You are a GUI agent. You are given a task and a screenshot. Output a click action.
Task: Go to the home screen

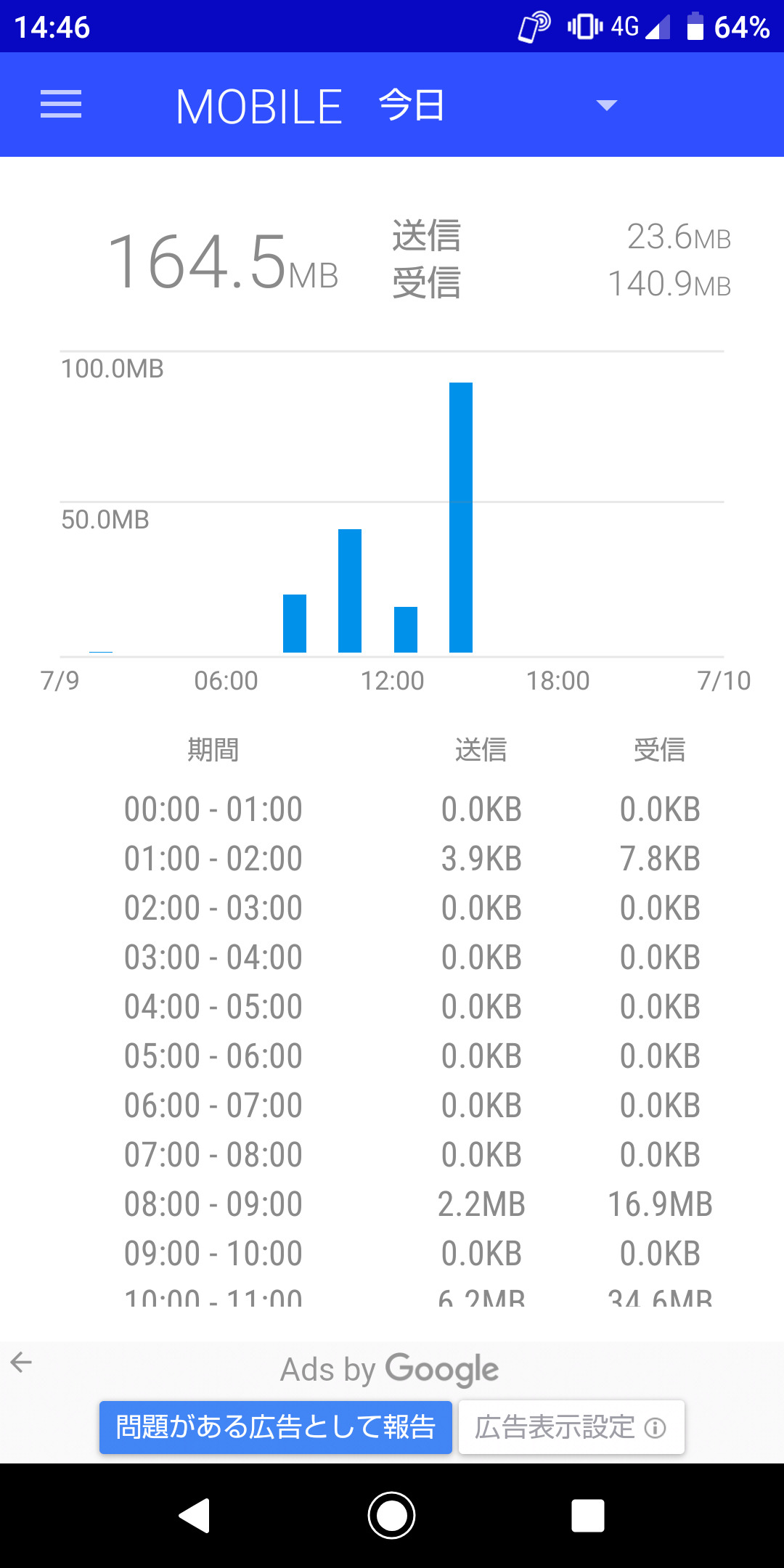[x=392, y=1516]
